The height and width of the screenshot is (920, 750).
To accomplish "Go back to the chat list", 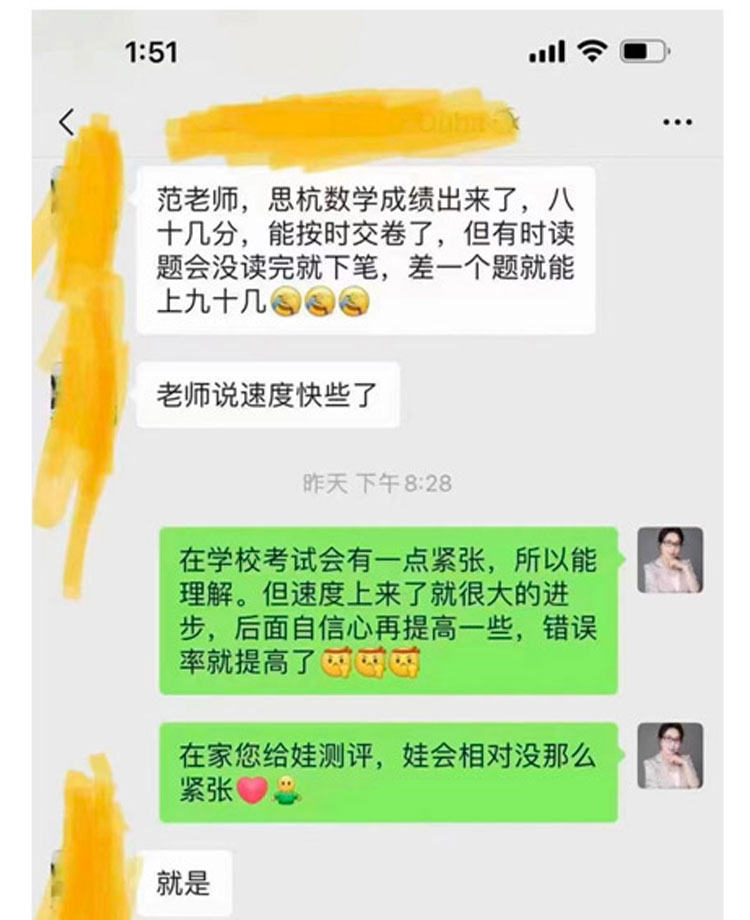I will click(x=67, y=123).
